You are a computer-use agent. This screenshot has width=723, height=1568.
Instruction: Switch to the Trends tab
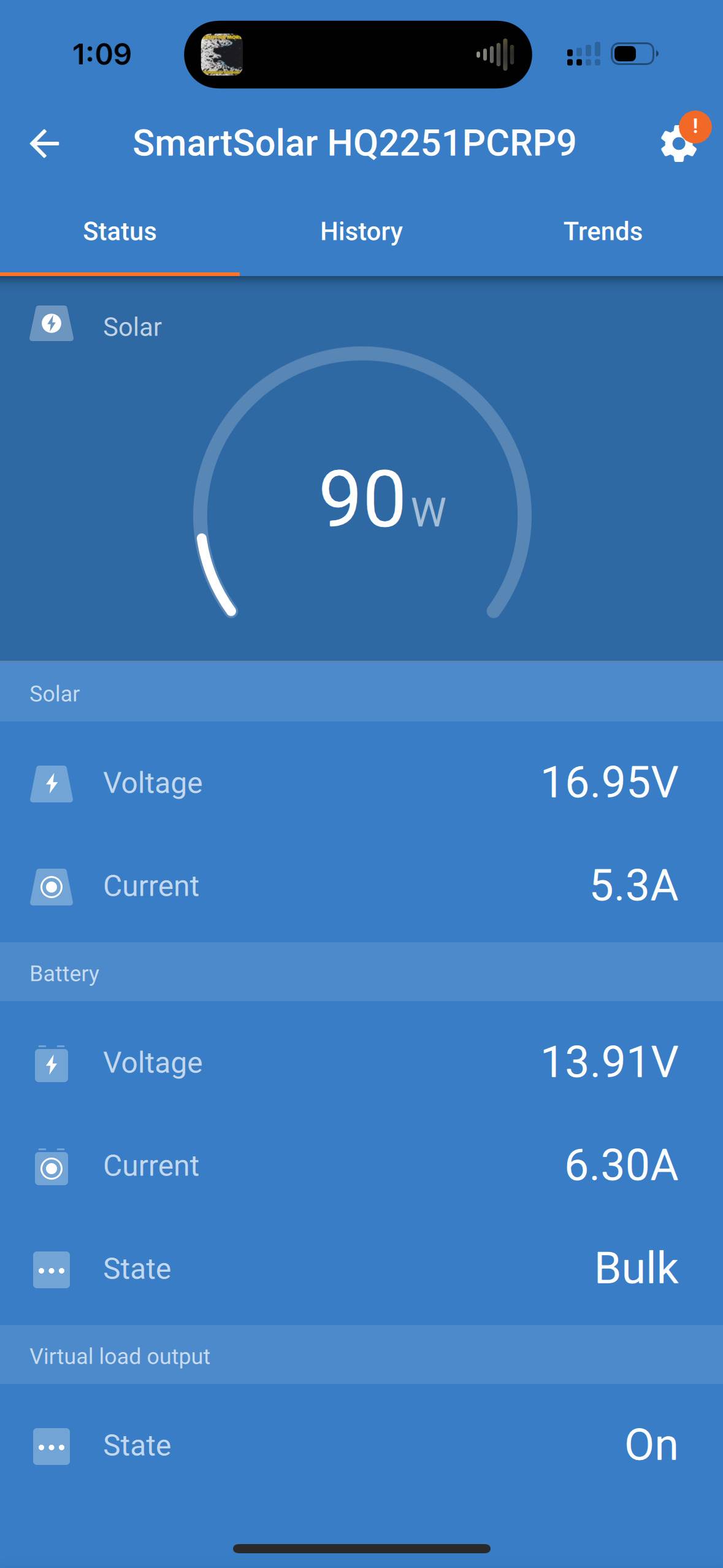602,232
